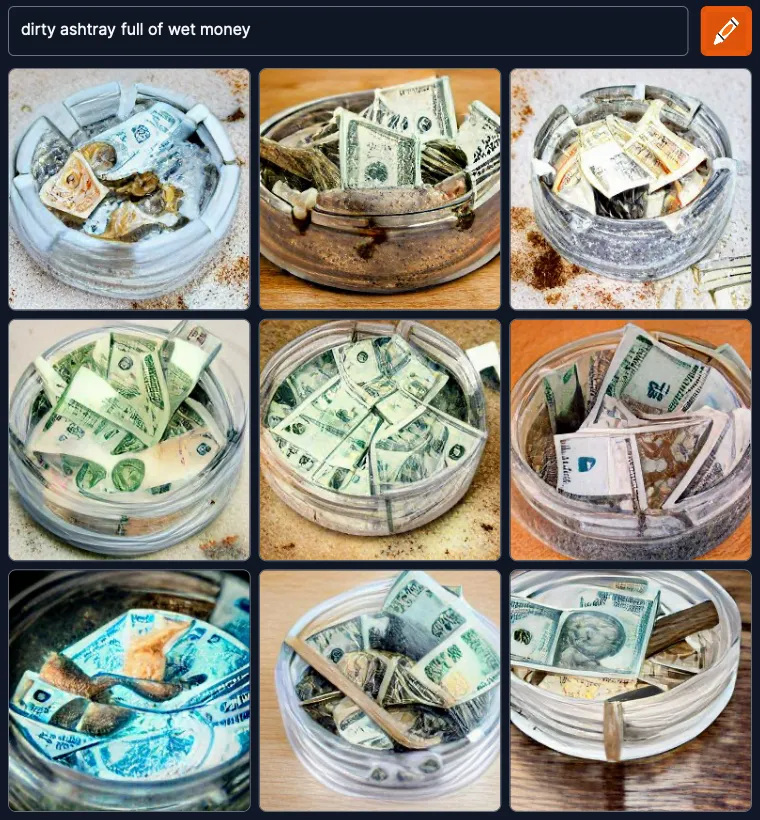
Task: Select the brown dirt-filled bowl on wooden table
Action: pos(380,189)
